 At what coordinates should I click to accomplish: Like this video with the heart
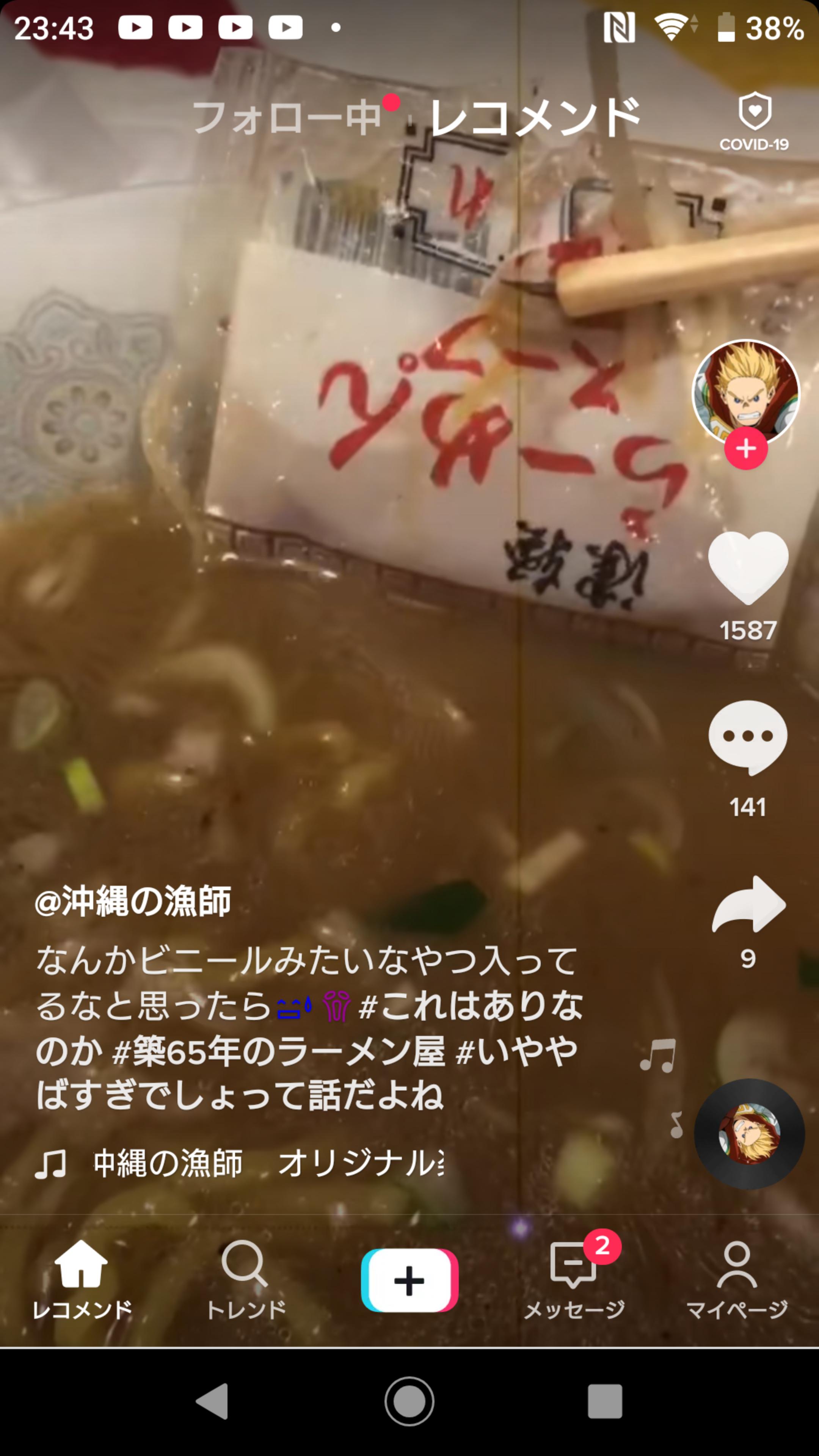[748, 568]
